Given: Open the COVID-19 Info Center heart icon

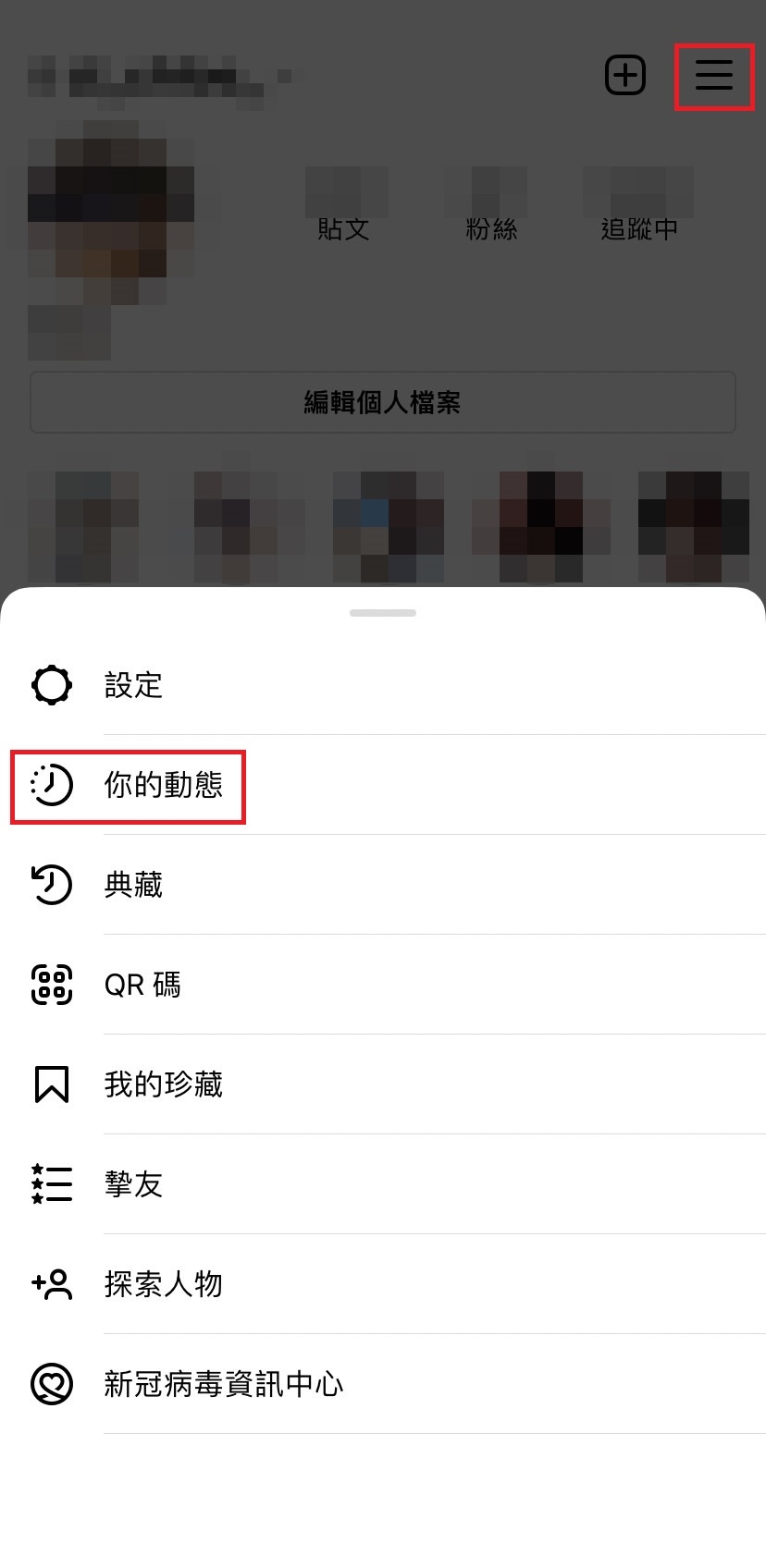Looking at the screenshot, I should pos(51,1384).
